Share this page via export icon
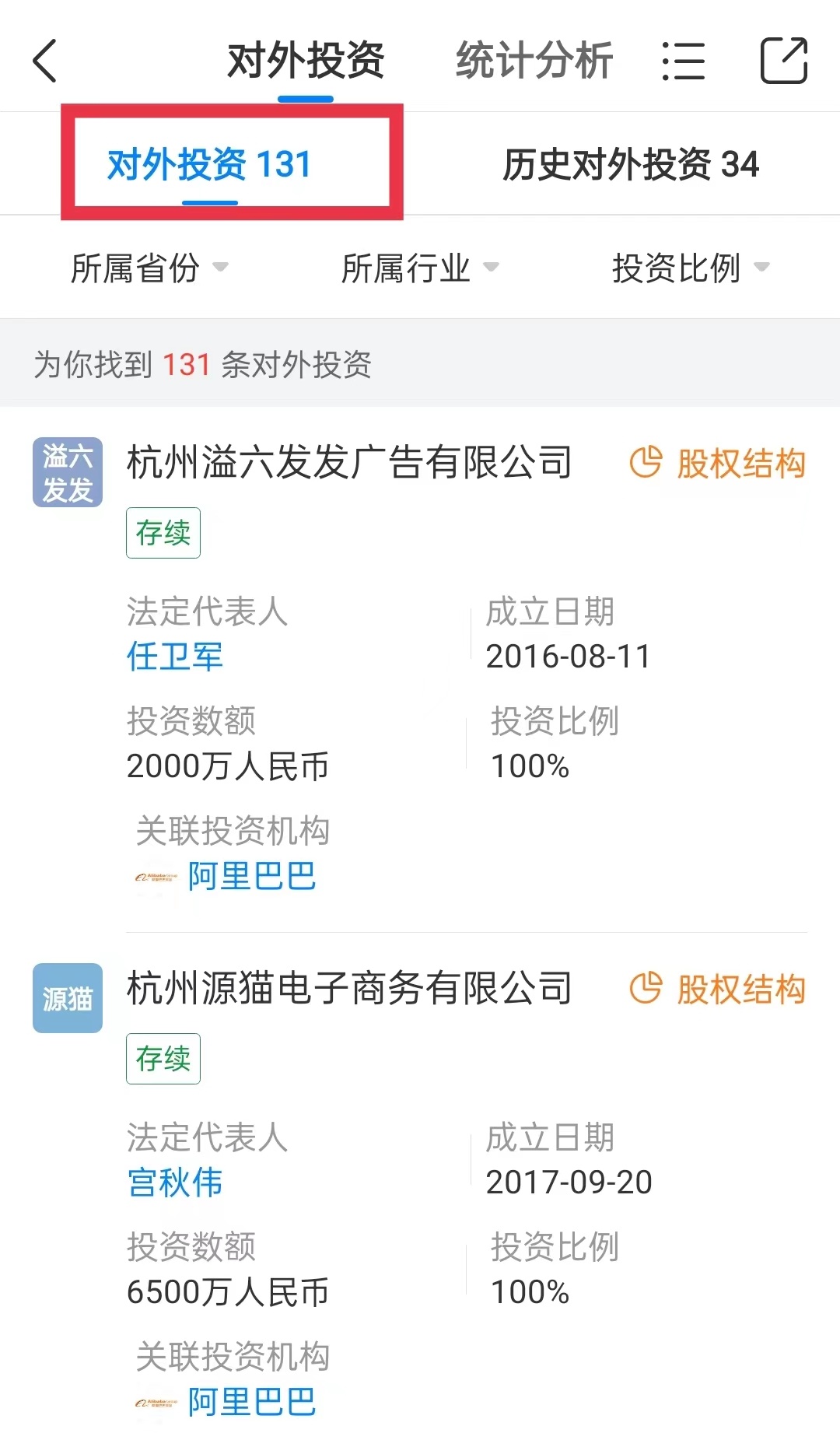The image size is (840, 1454). pos(783,60)
